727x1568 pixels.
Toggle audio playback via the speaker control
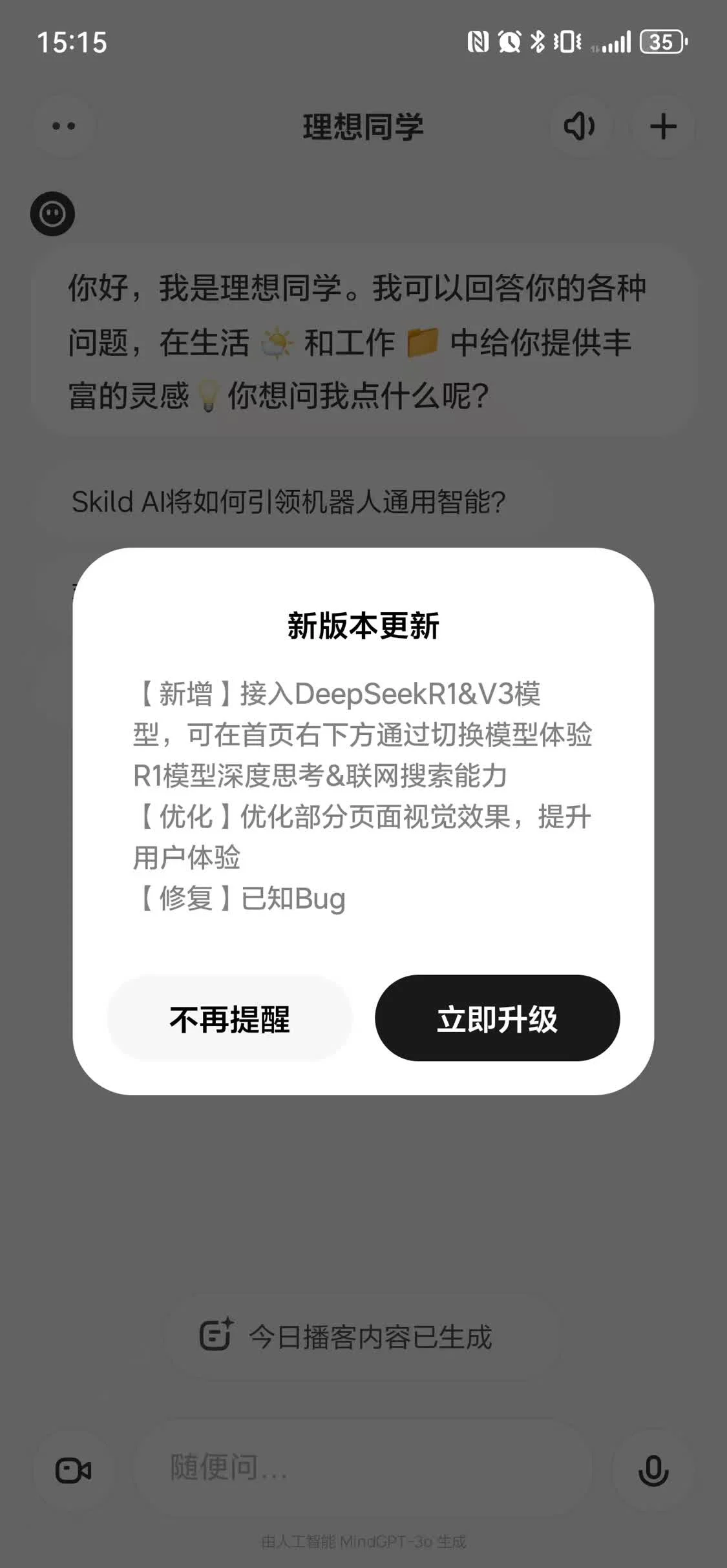click(580, 127)
